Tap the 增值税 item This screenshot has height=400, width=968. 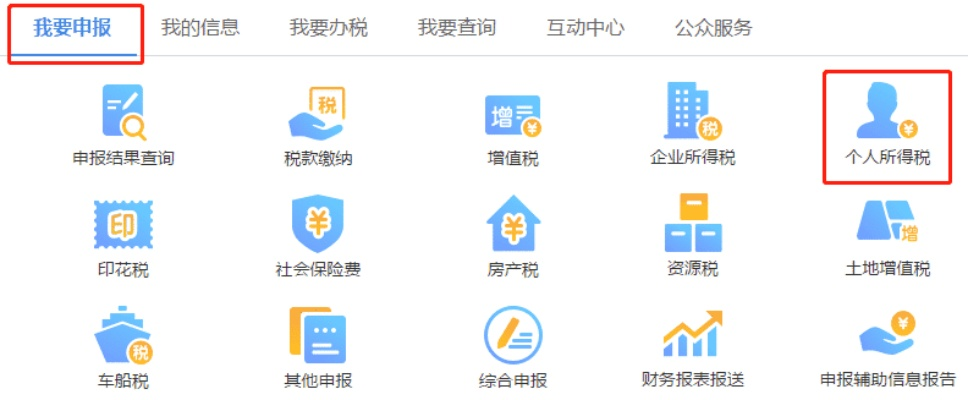pos(512,116)
